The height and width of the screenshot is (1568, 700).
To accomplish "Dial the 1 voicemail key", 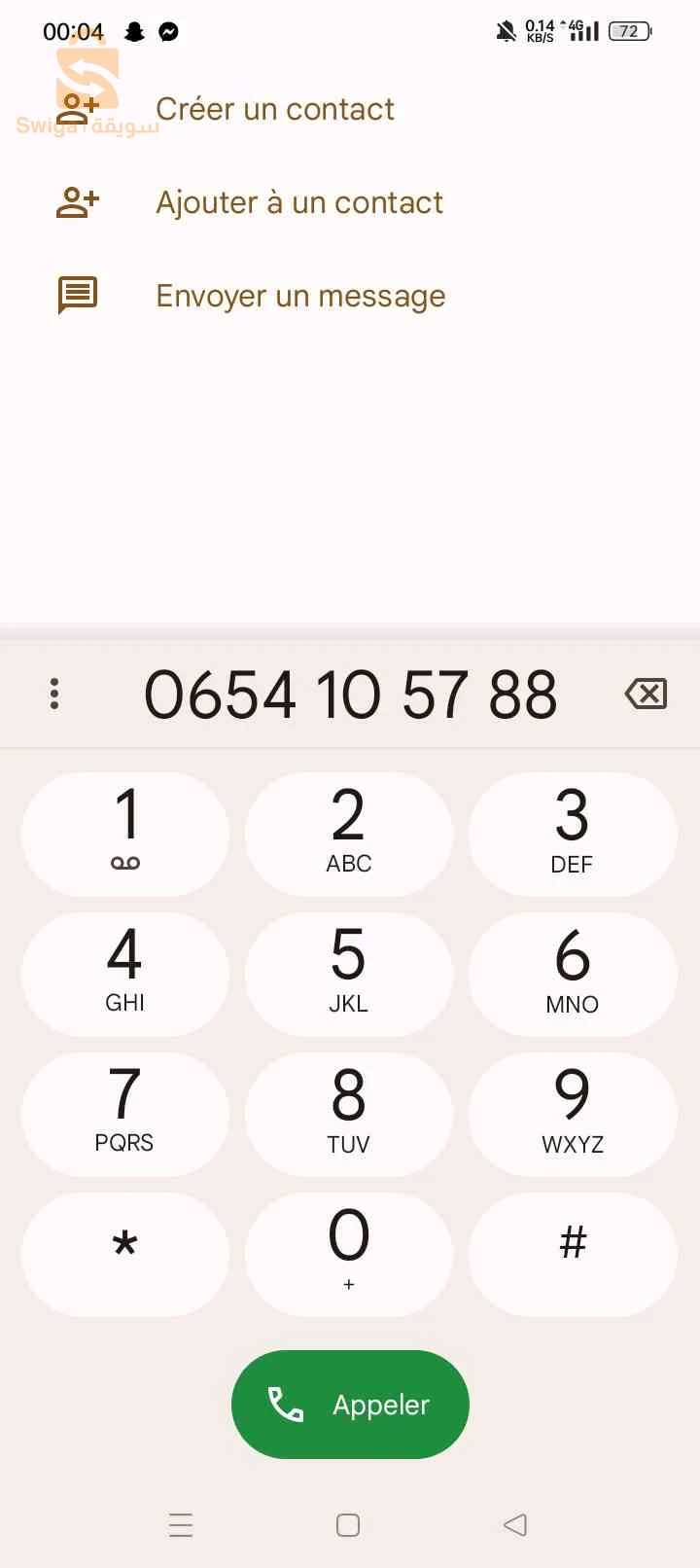I will coord(125,834).
